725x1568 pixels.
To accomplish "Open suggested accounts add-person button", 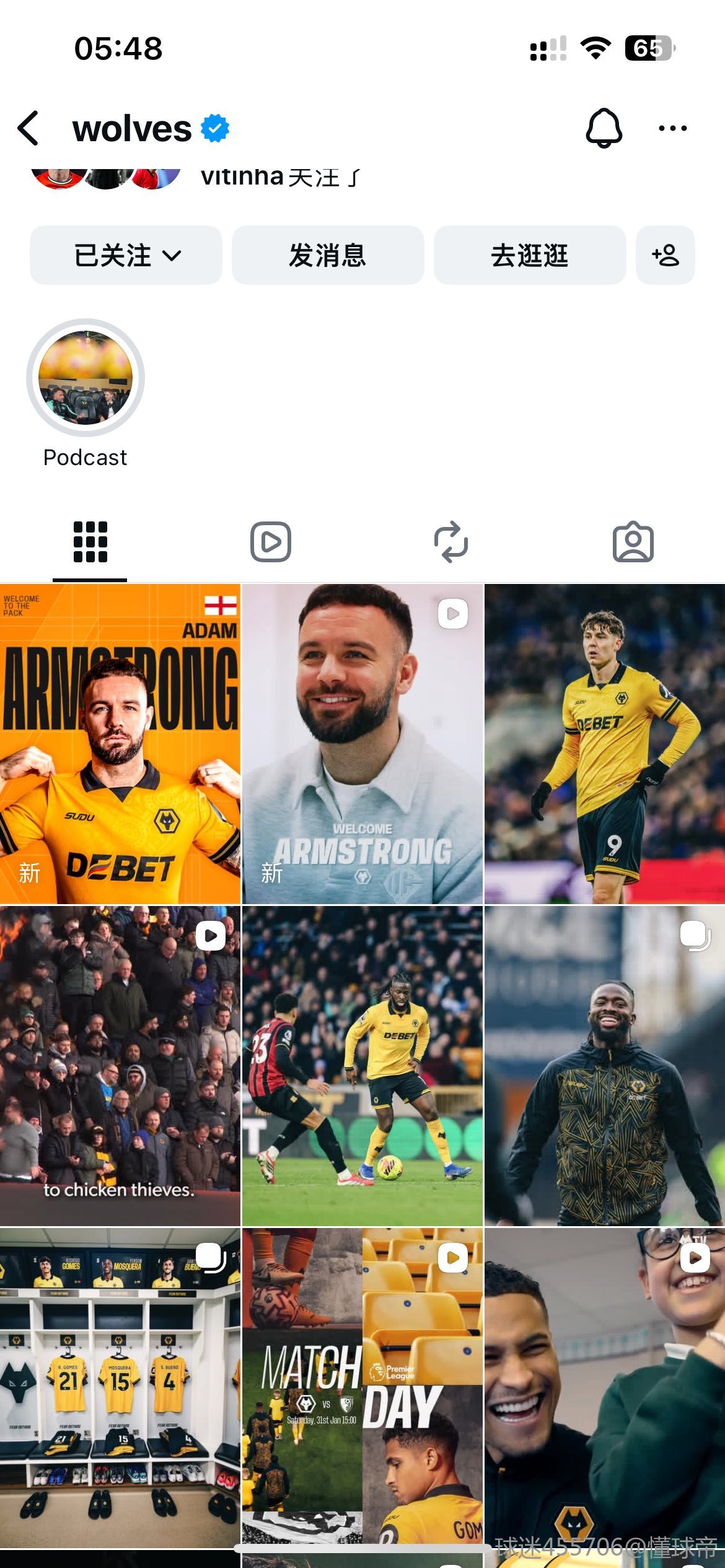I will click(x=665, y=255).
